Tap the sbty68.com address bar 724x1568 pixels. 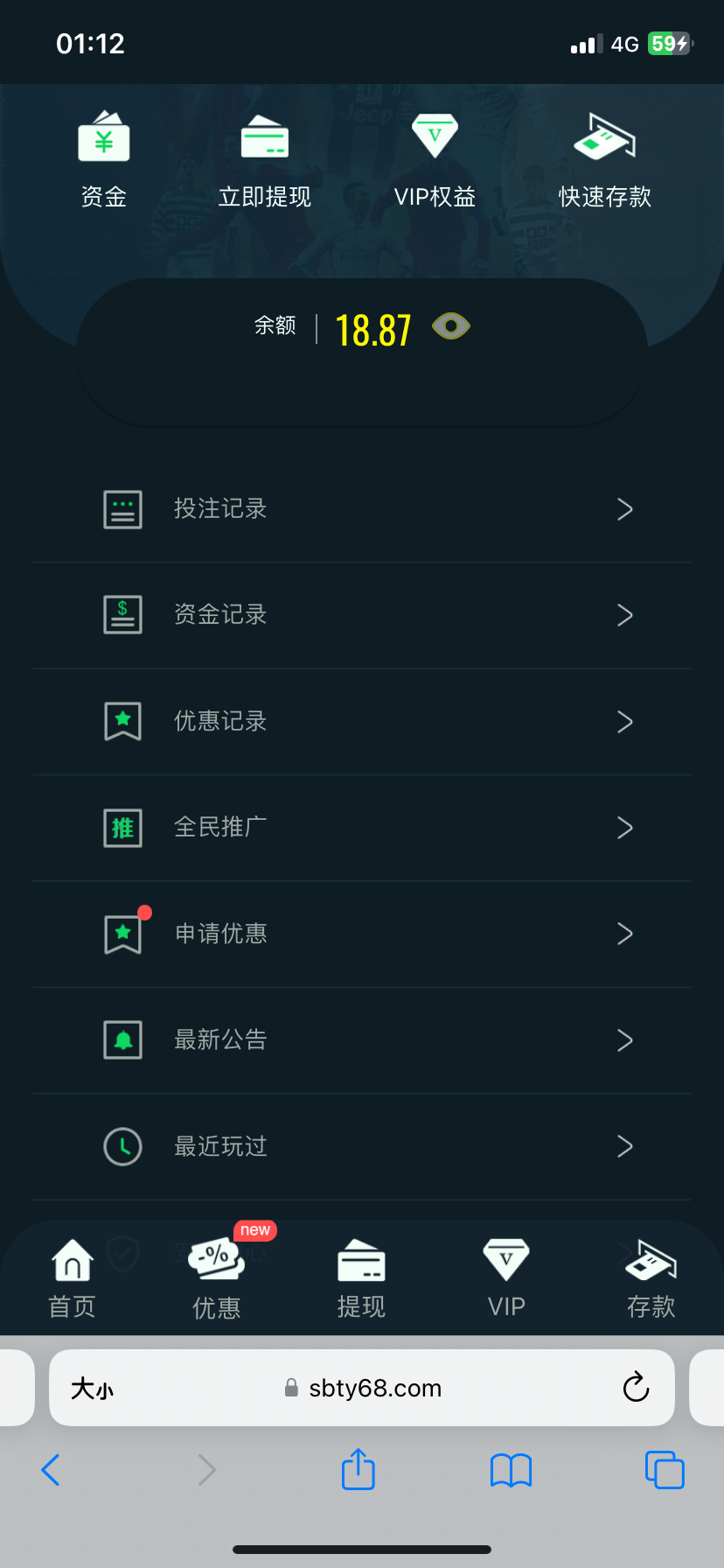(x=362, y=1388)
